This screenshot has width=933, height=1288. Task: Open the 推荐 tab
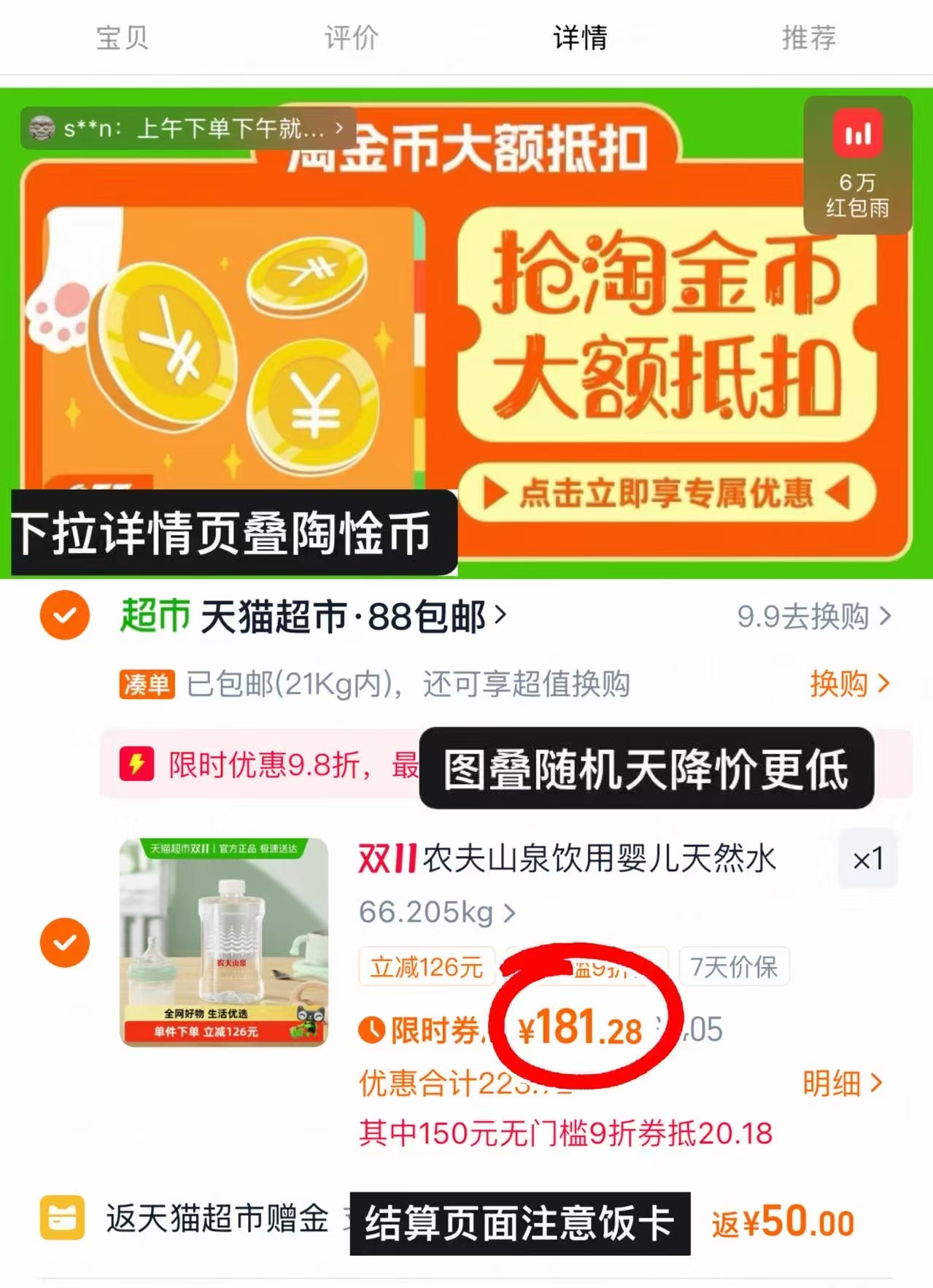[x=808, y=40]
